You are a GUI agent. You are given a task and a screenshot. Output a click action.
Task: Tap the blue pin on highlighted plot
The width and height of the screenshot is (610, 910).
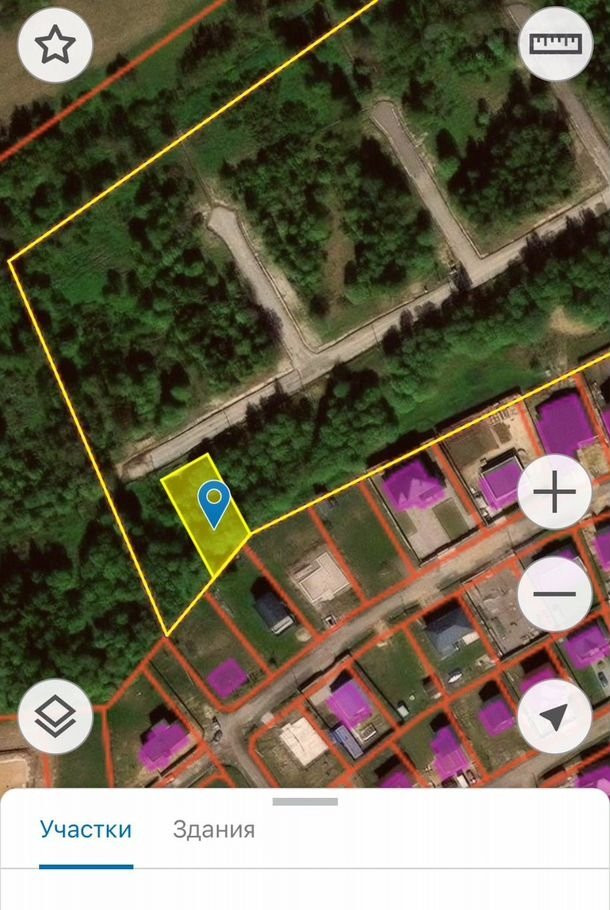coord(214,502)
